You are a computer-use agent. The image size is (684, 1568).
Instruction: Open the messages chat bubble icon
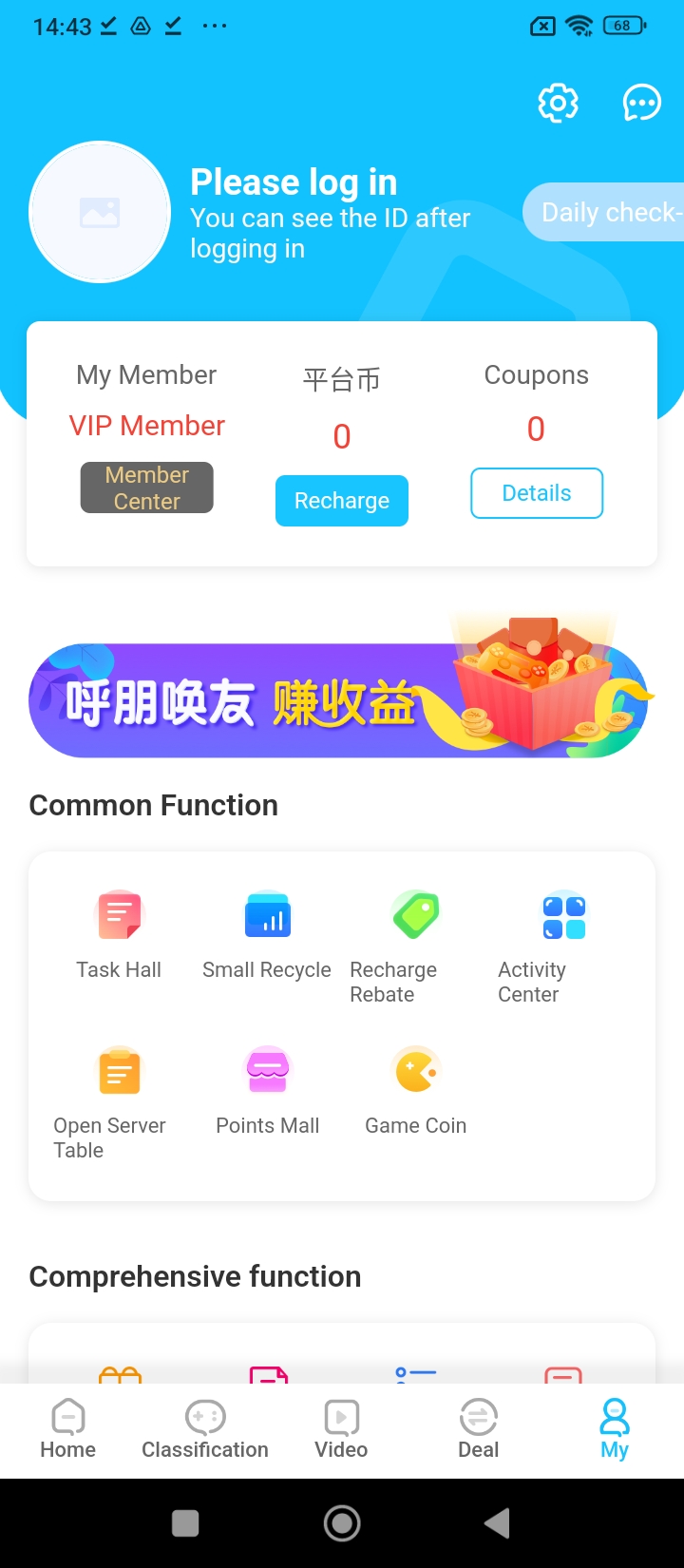click(x=641, y=103)
